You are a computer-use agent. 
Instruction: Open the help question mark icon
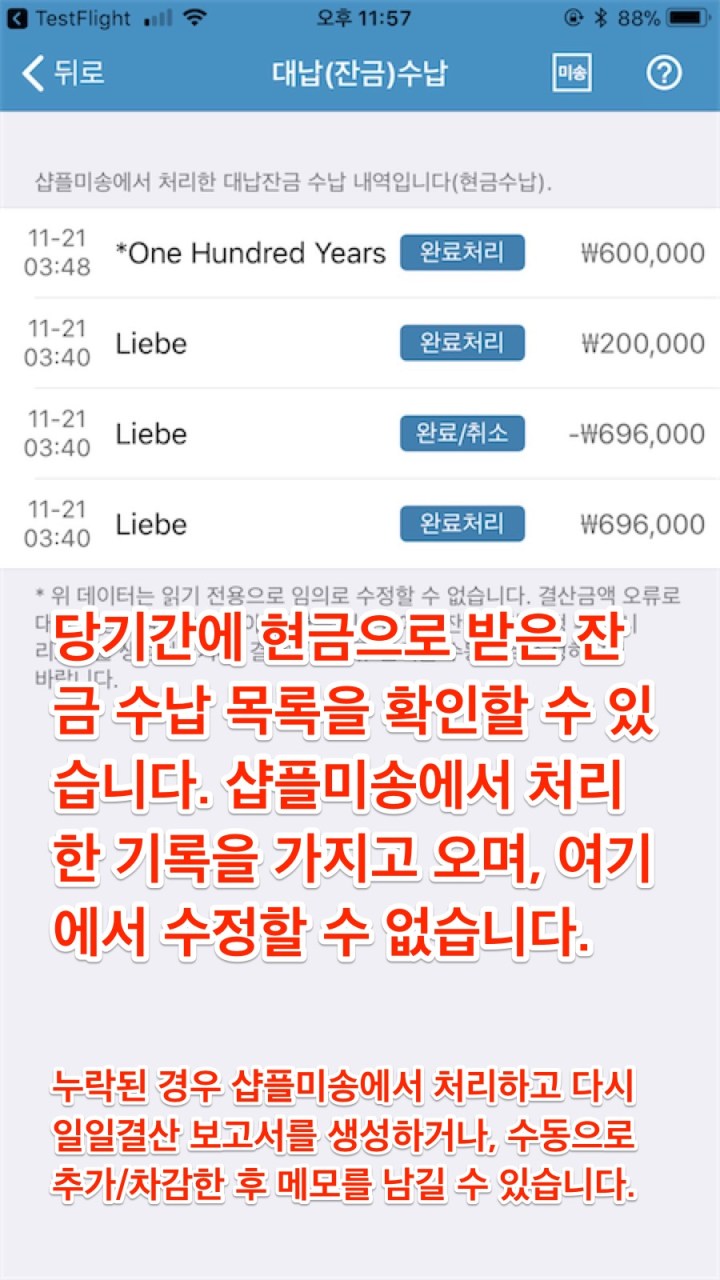coord(664,73)
